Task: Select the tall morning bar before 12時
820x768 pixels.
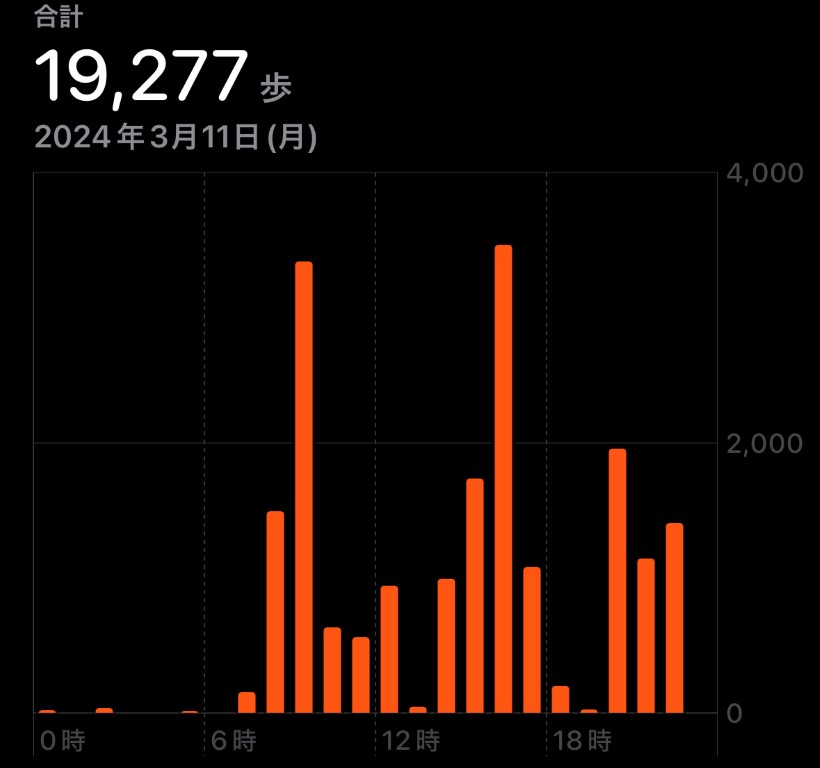Action: click(304, 487)
